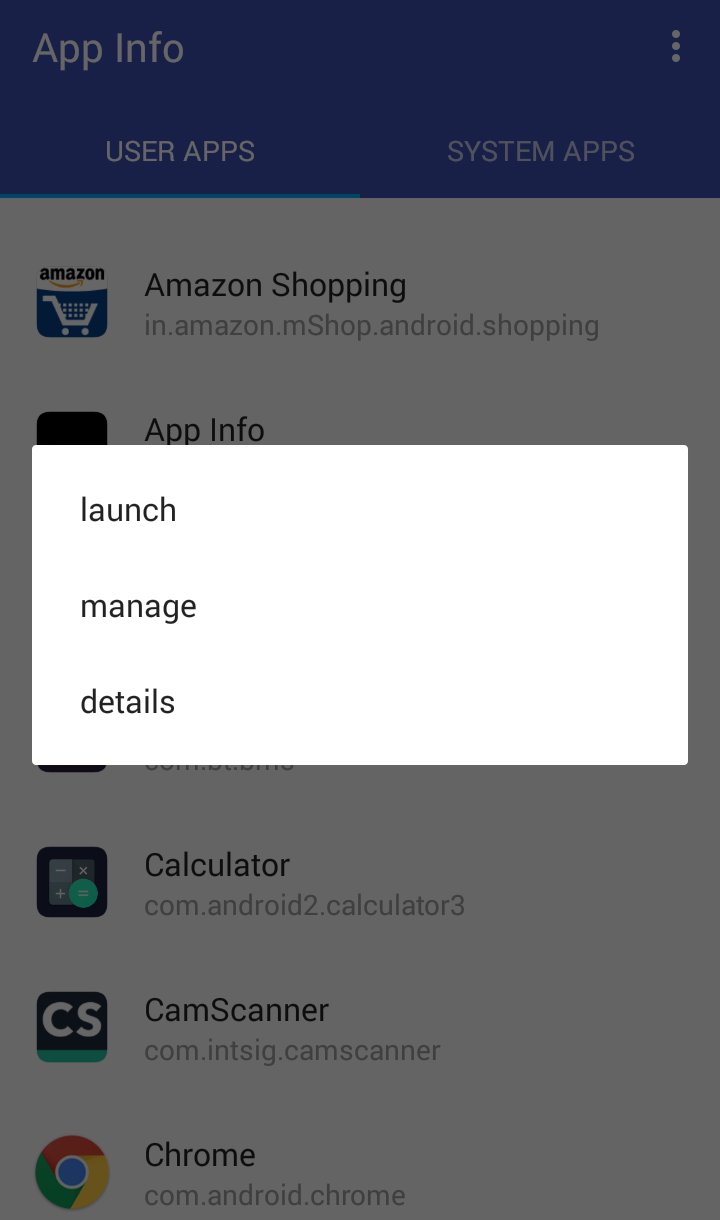The width and height of the screenshot is (720, 1220).
Task: Click the CamScanner app name text
Action: (x=236, y=1010)
